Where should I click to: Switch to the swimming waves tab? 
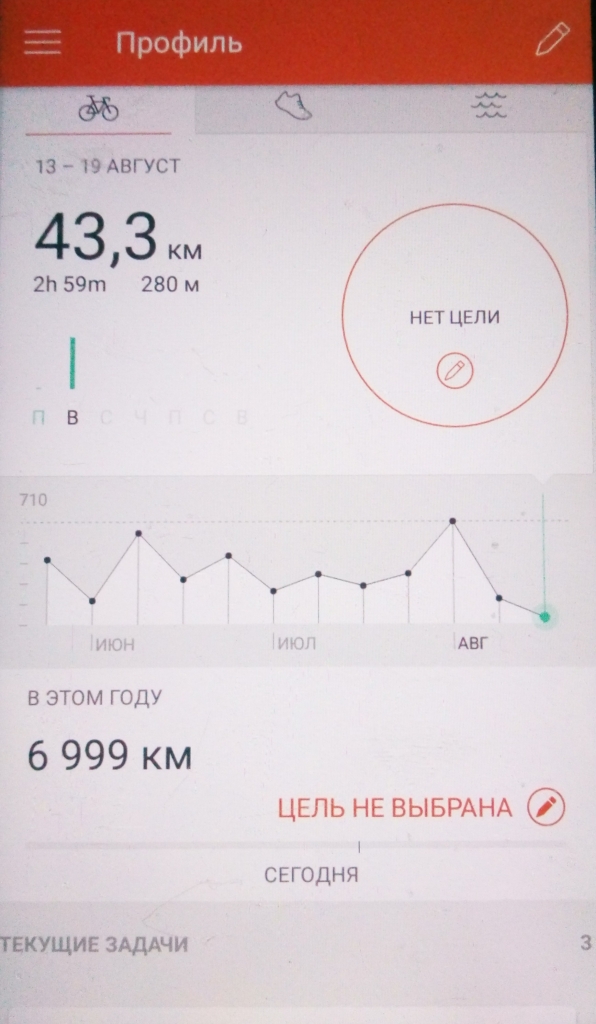click(490, 106)
